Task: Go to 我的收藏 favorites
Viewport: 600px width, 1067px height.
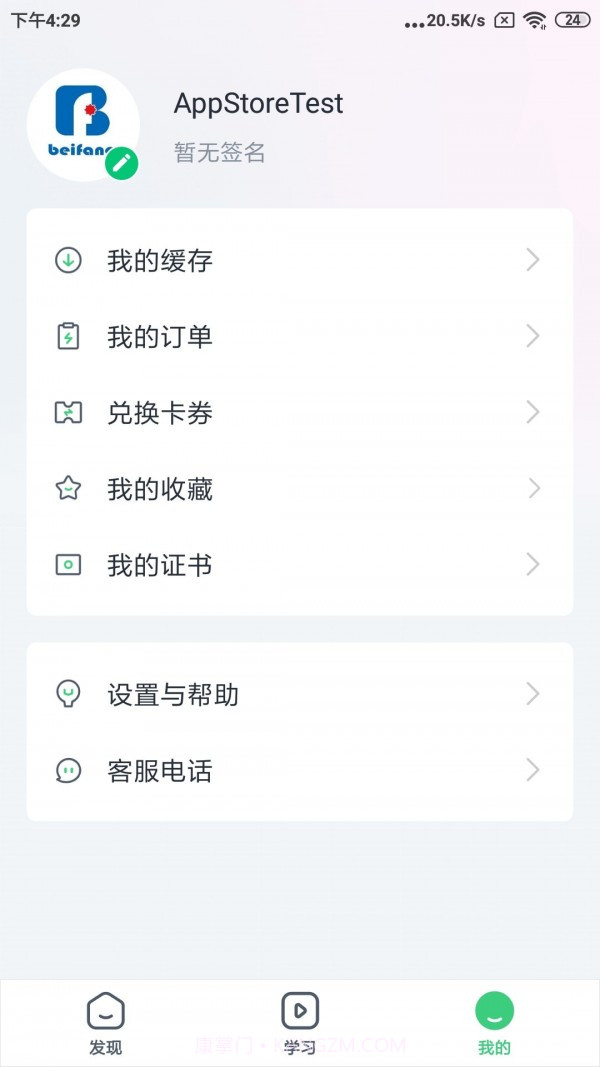Action: tap(299, 489)
